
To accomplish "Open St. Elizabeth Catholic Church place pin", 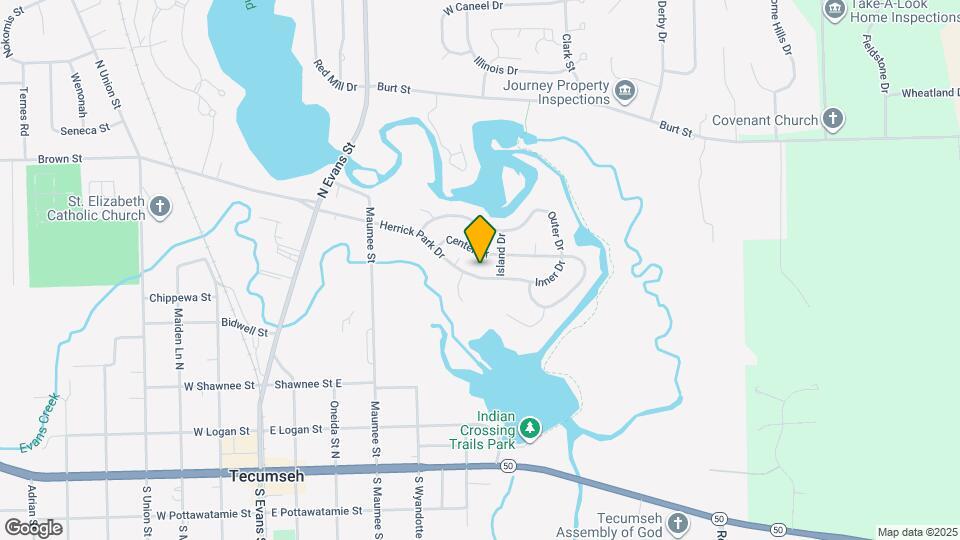I will tap(161, 207).
